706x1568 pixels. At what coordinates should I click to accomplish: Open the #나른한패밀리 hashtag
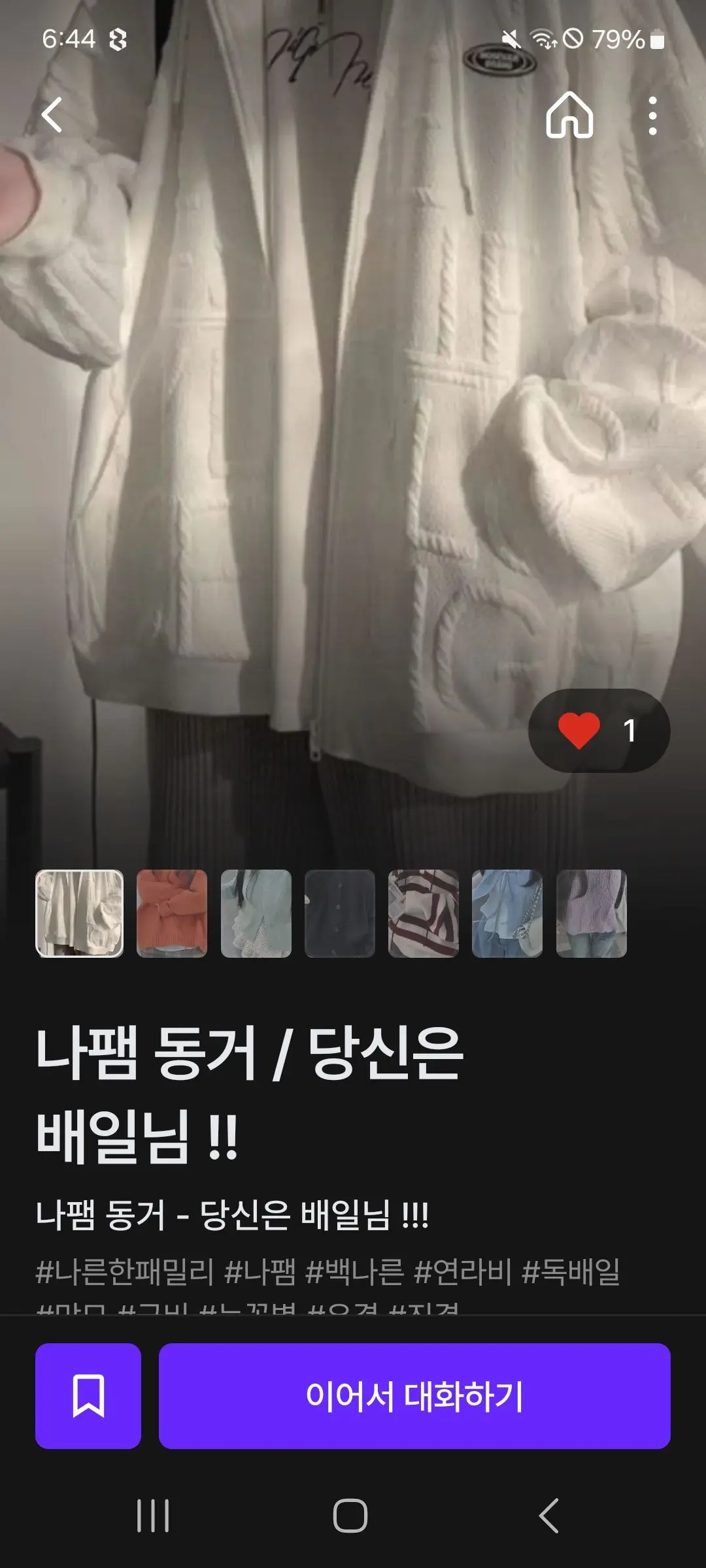tap(125, 1271)
